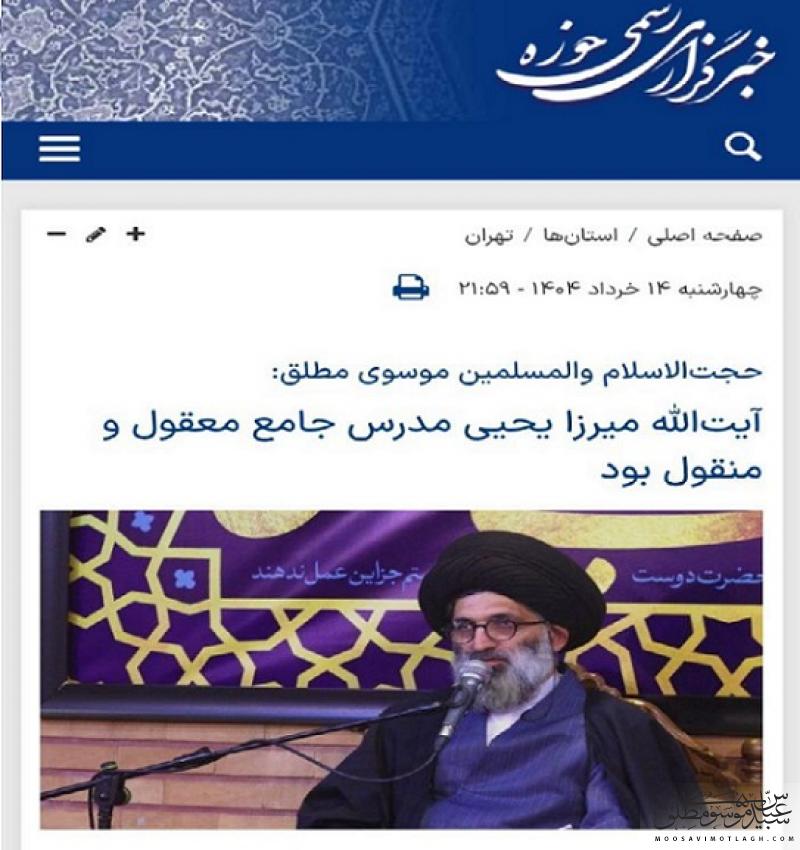The width and height of the screenshot is (800, 850).
Task: Decrease the article font size
Action: (57, 234)
